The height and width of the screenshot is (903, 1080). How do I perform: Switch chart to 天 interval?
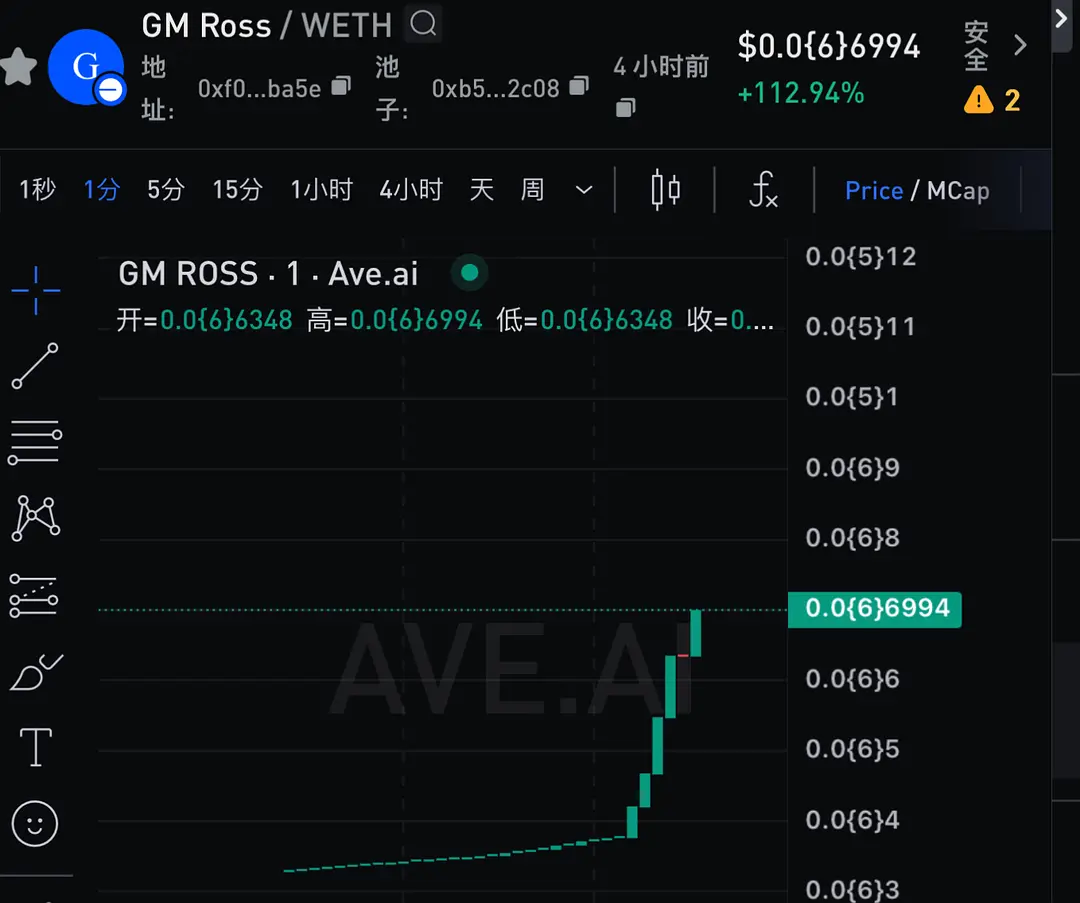click(x=481, y=189)
